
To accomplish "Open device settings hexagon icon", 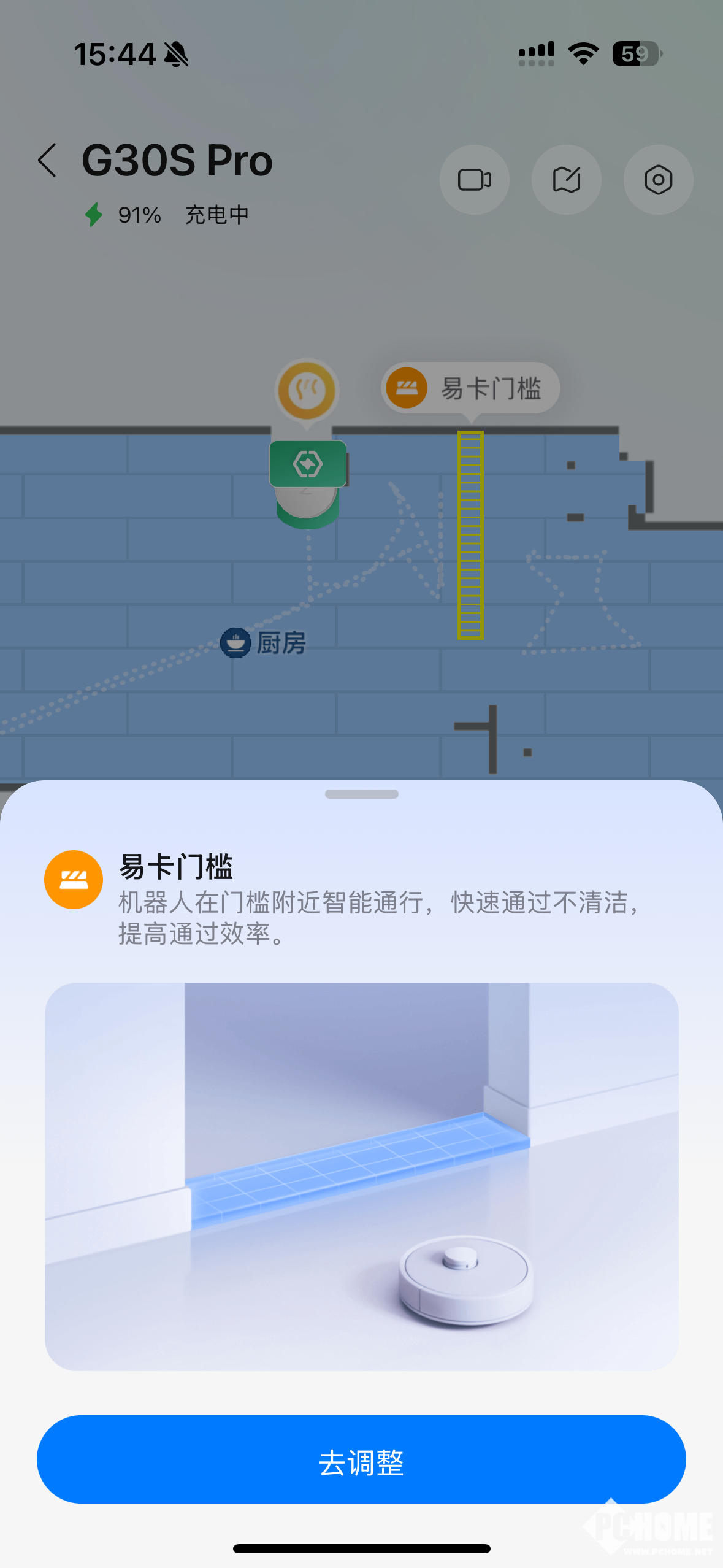I will 658,180.
